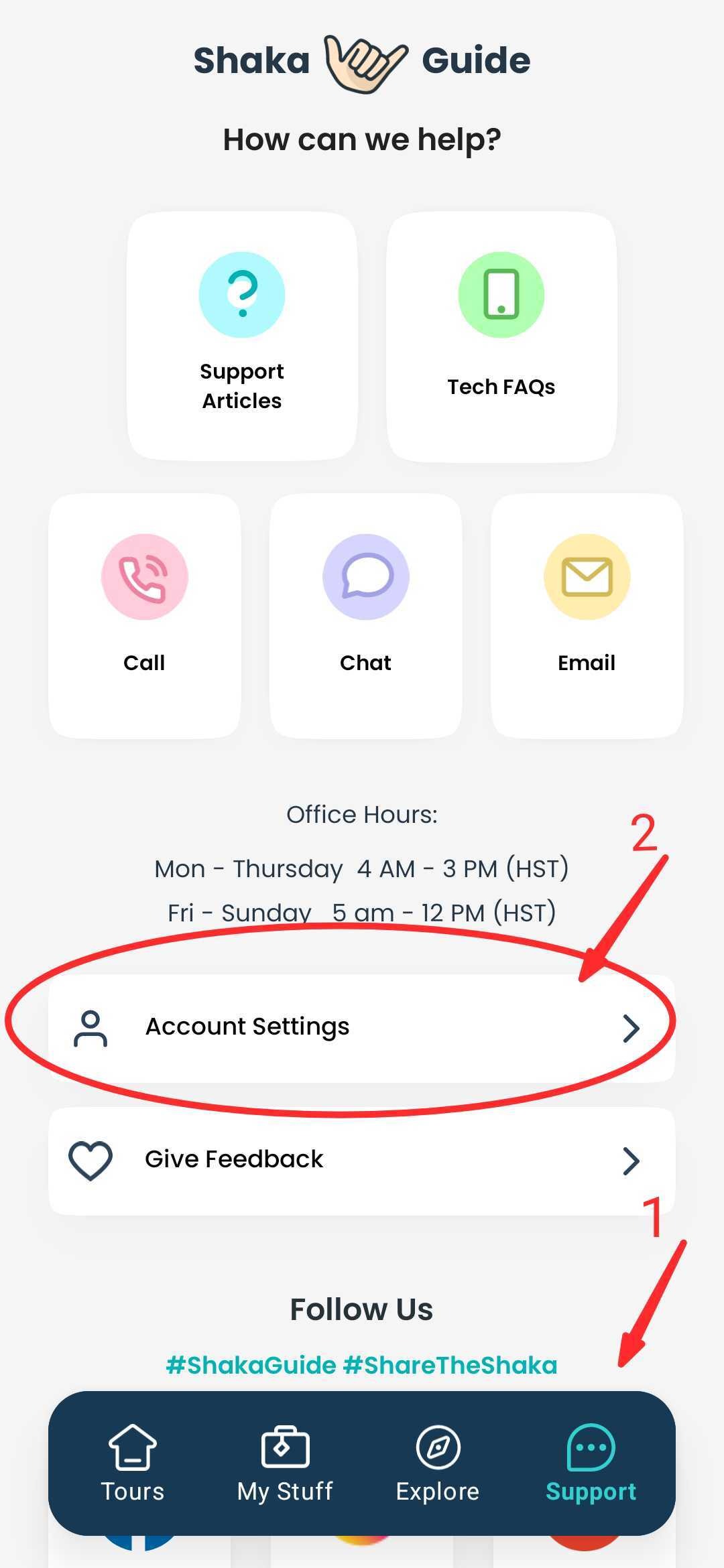Select the Support tab
724x1568 pixels.
[591, 1463]
